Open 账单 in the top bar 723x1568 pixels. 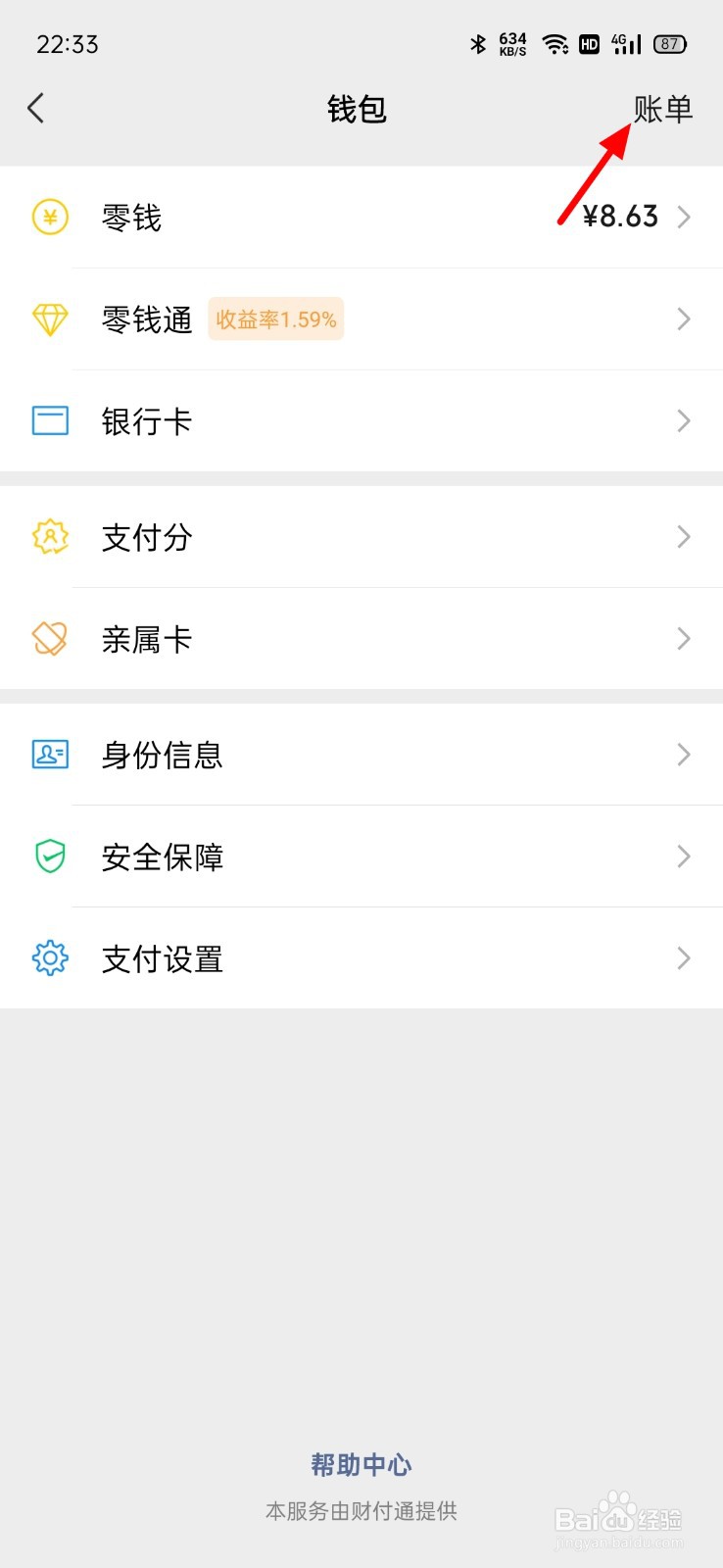(x=663, y=109)
